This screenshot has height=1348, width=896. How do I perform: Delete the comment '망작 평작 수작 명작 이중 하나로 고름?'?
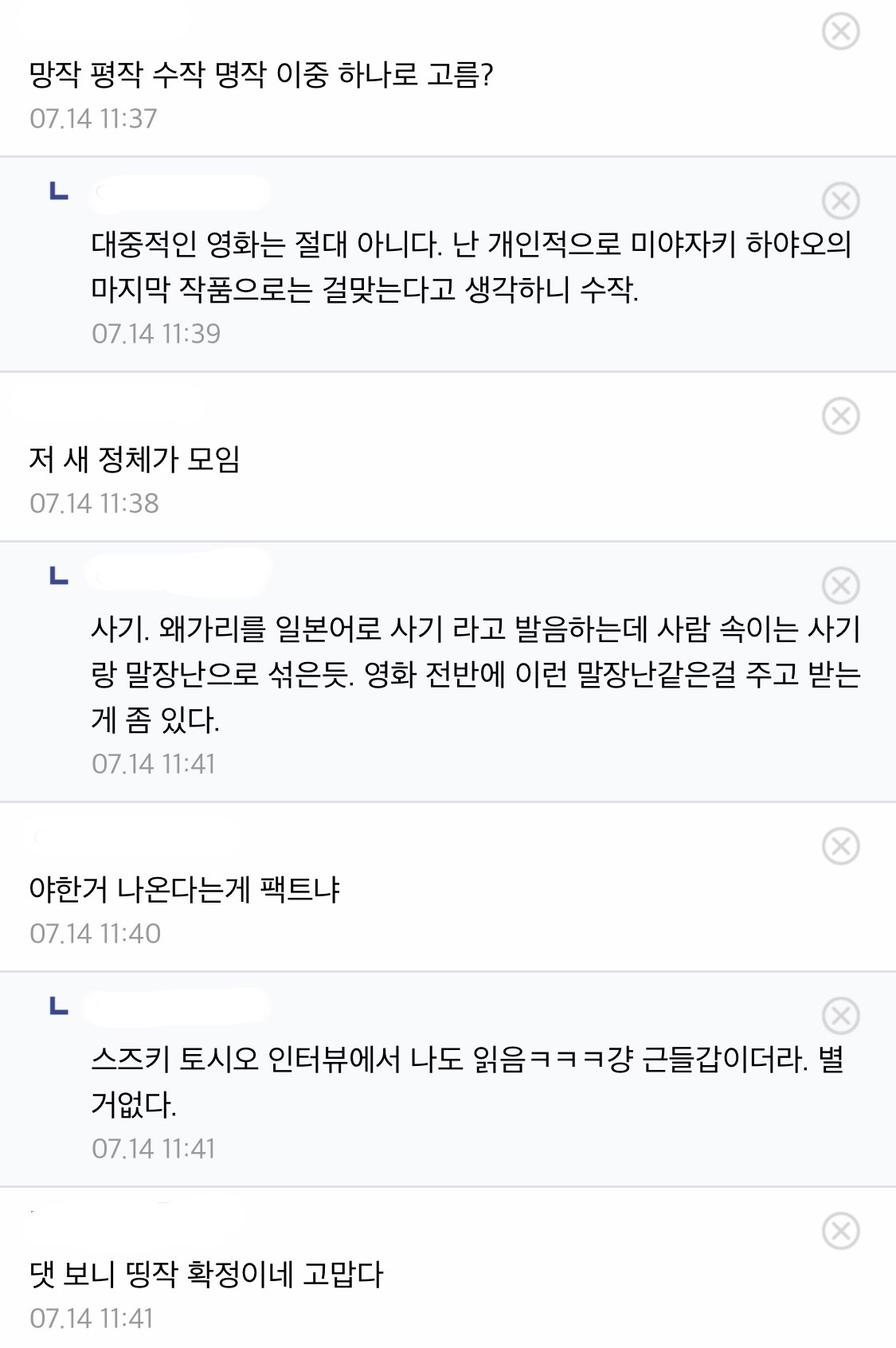tap(840, 32)
